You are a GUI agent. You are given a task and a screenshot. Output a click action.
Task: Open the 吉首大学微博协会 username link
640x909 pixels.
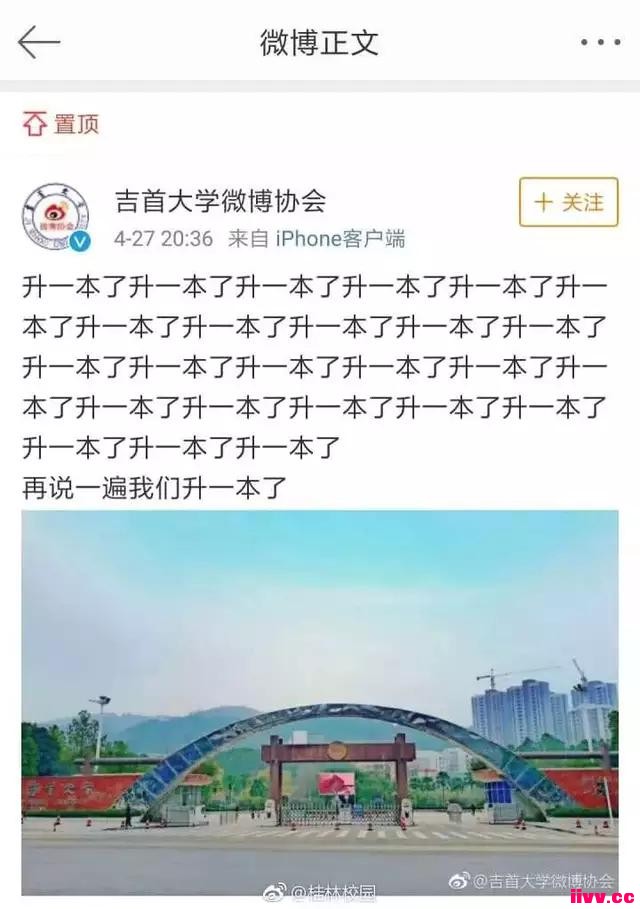pyautogui.click(x=220, y=200)
